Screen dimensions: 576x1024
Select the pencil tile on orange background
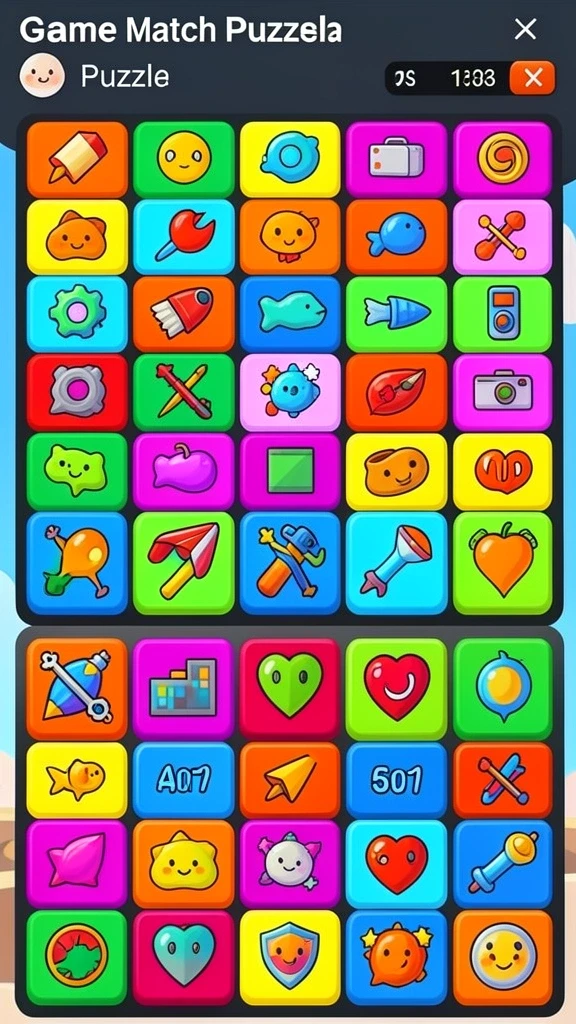click(77, 159)
